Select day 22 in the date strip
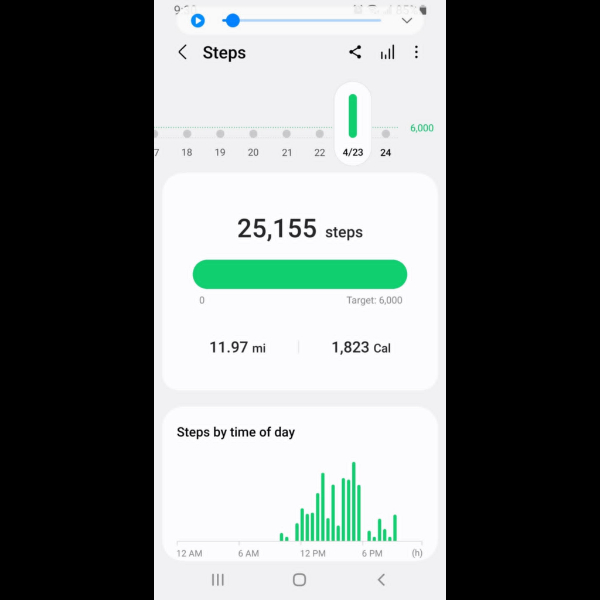This screenshot has width=600, height=600. tap(319, 143)
